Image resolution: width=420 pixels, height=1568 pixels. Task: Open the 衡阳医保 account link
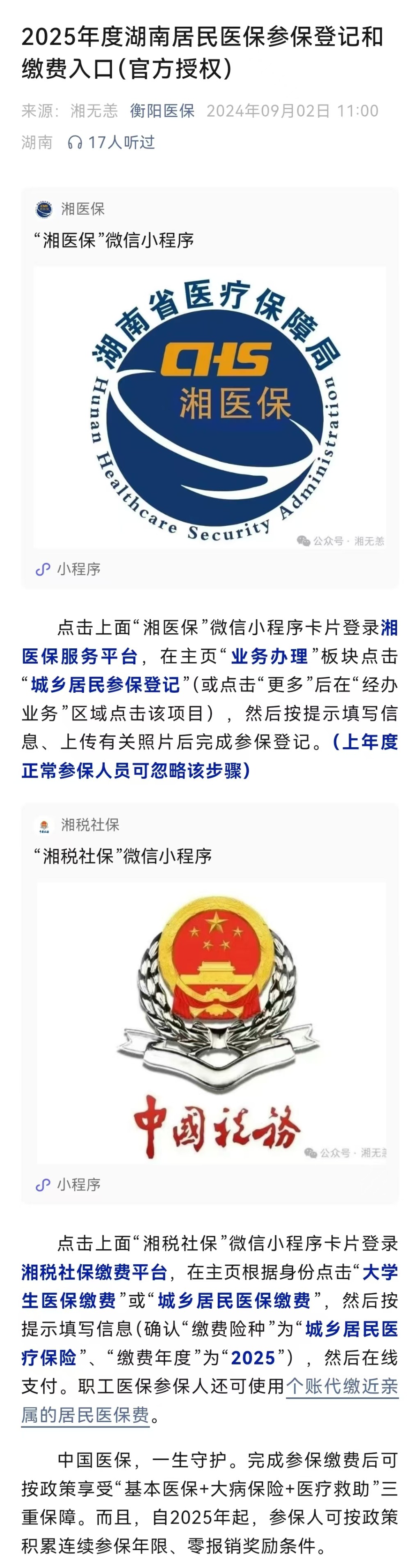[x=162, y=111]
